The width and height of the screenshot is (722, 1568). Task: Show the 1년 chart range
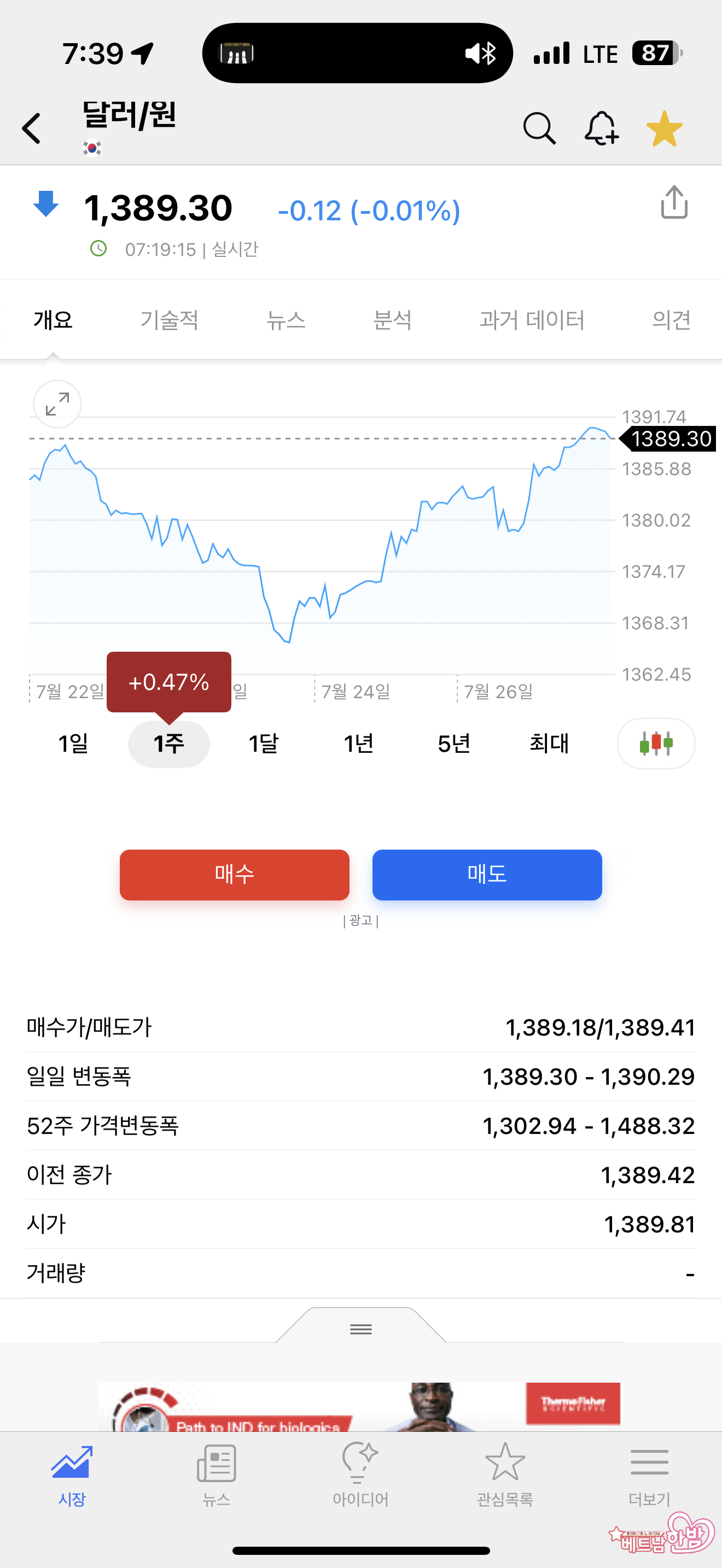click(x=359, y=743)
